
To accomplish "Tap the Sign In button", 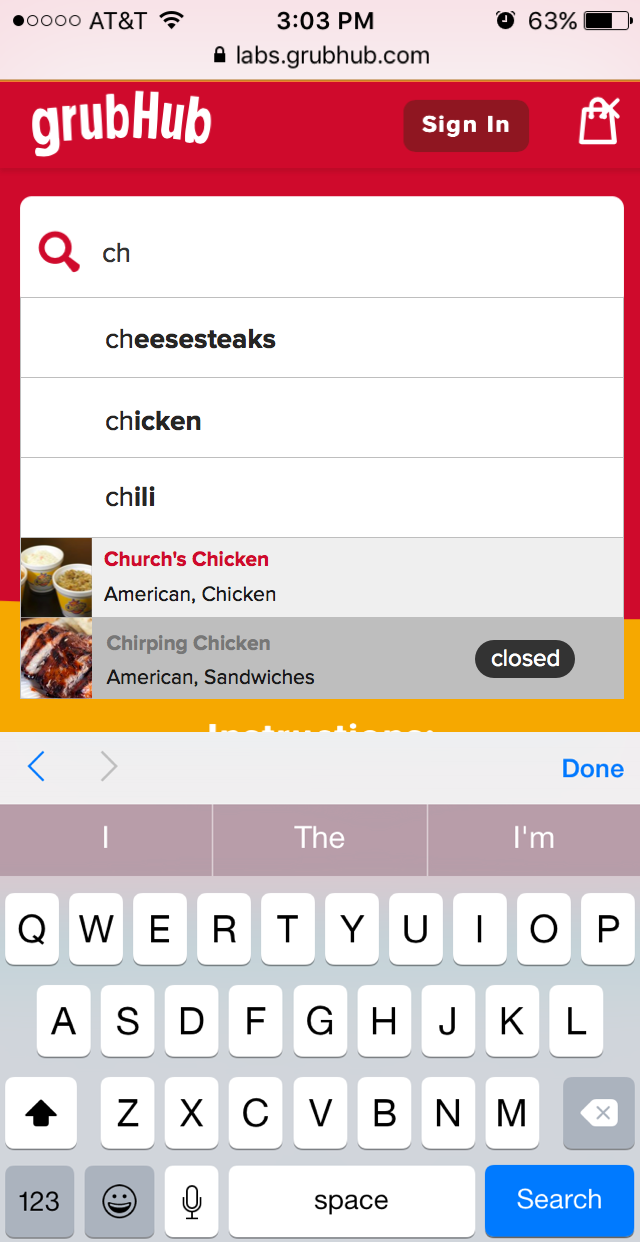I will [466, 125].
